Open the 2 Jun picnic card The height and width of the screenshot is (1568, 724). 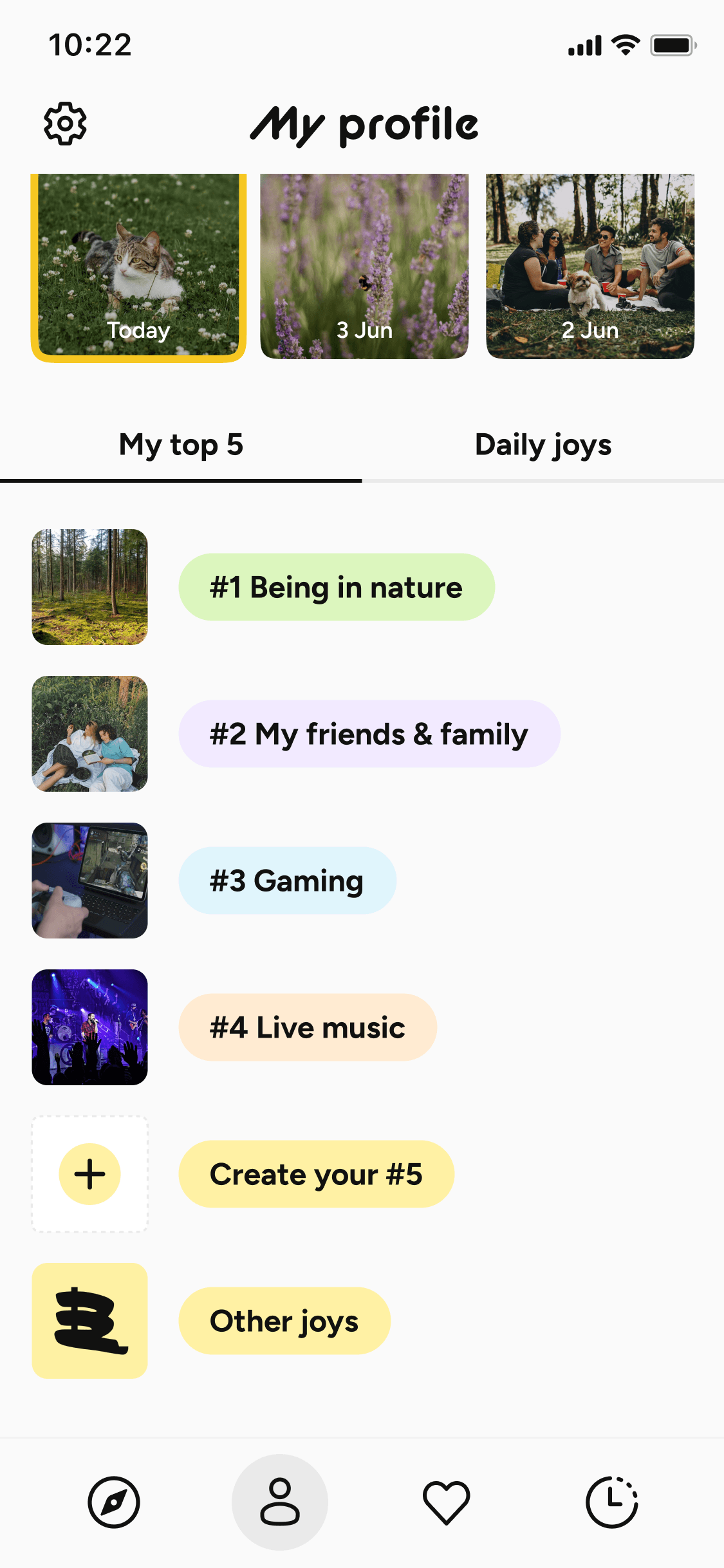click(590, 266)
